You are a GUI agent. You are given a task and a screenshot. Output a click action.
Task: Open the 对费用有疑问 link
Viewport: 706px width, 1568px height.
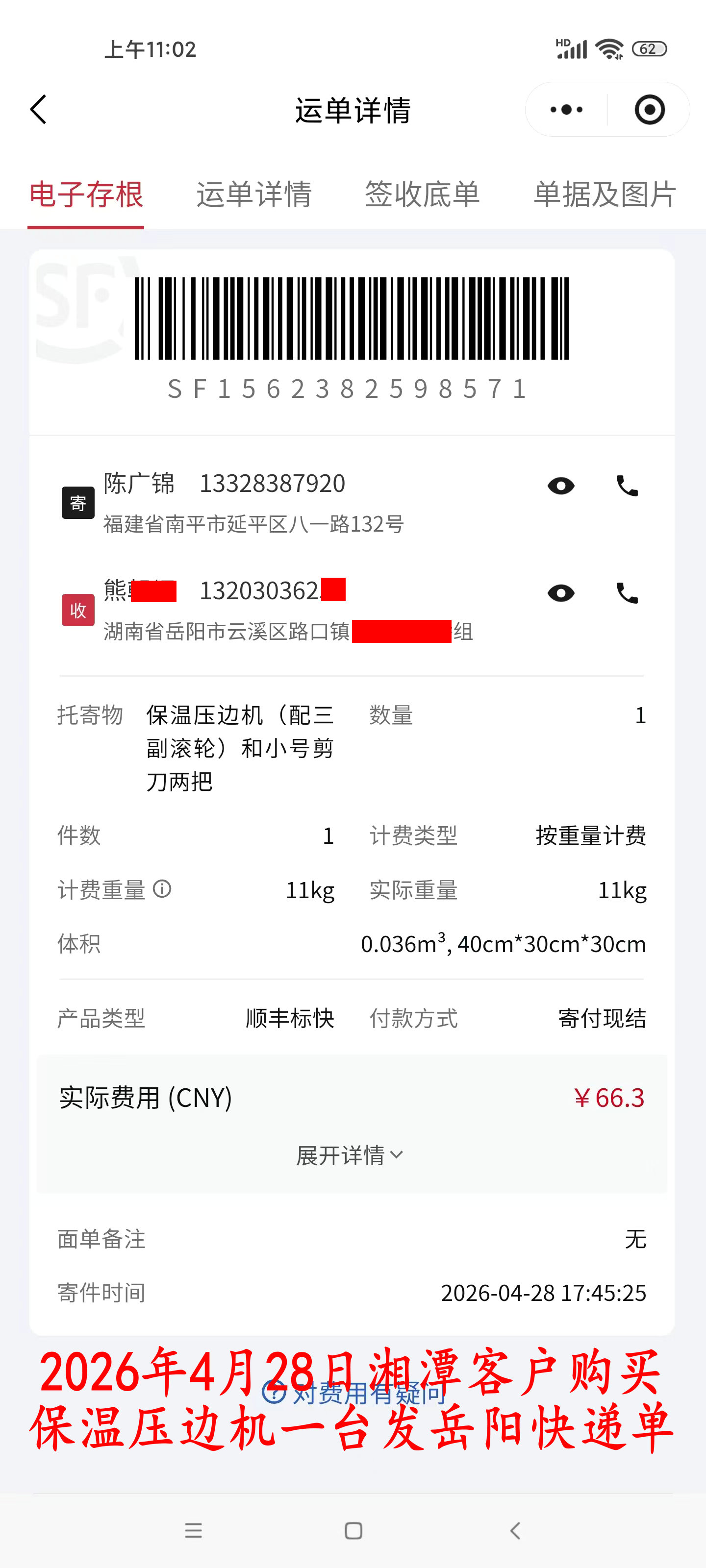pos(353,1393)
